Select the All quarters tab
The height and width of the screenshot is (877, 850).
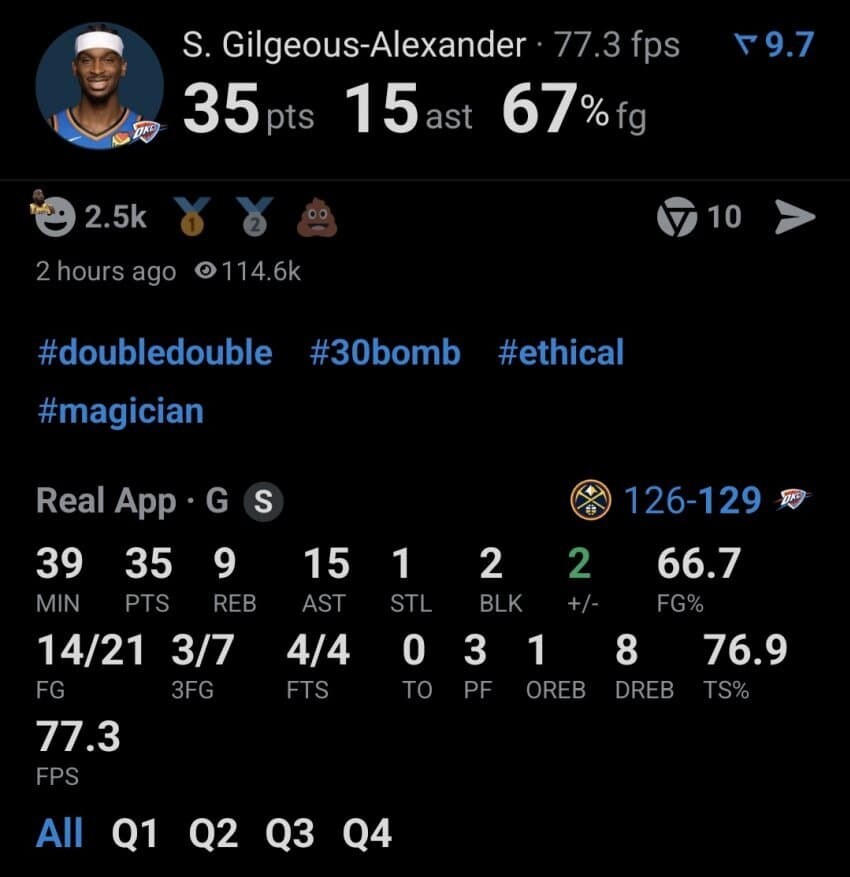click(59, 833)
